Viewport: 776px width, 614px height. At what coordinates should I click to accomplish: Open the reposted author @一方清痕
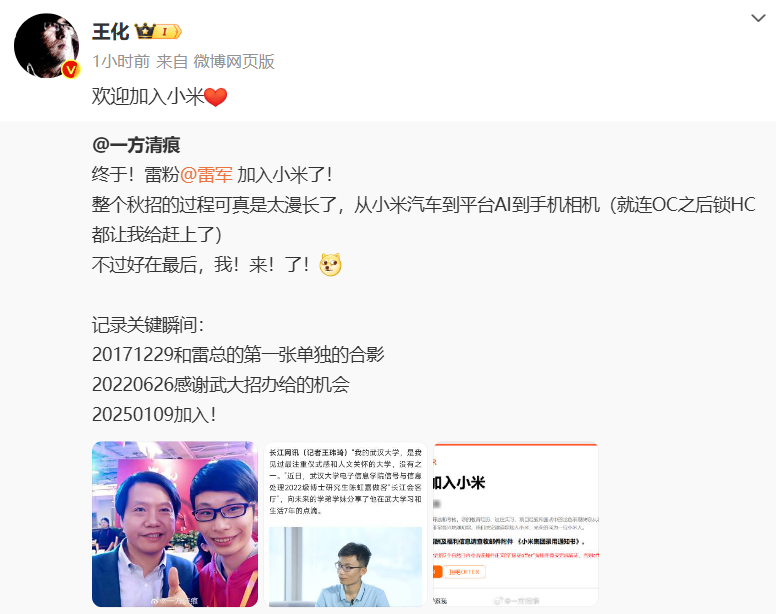click(136, 146)
